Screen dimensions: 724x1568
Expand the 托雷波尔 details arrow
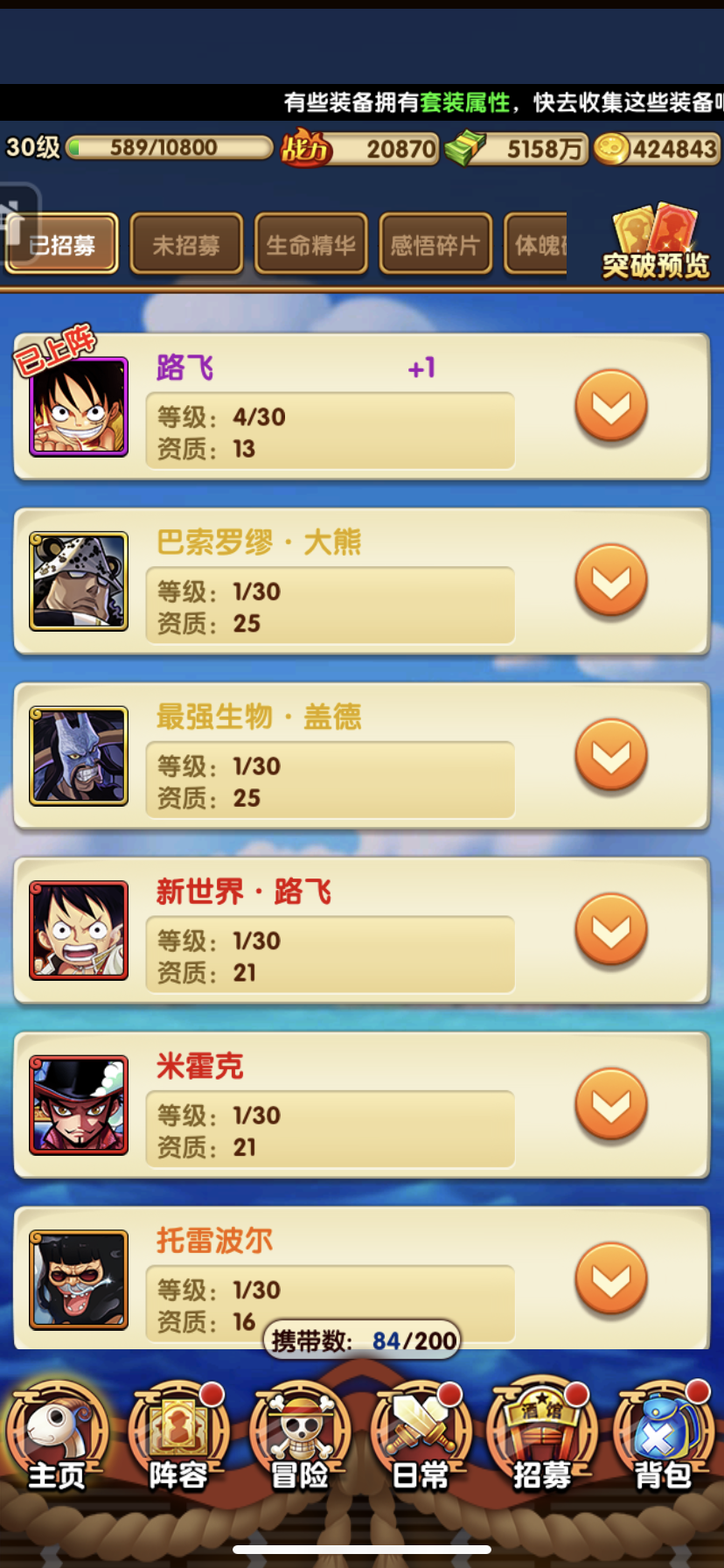coord(611,1278)
